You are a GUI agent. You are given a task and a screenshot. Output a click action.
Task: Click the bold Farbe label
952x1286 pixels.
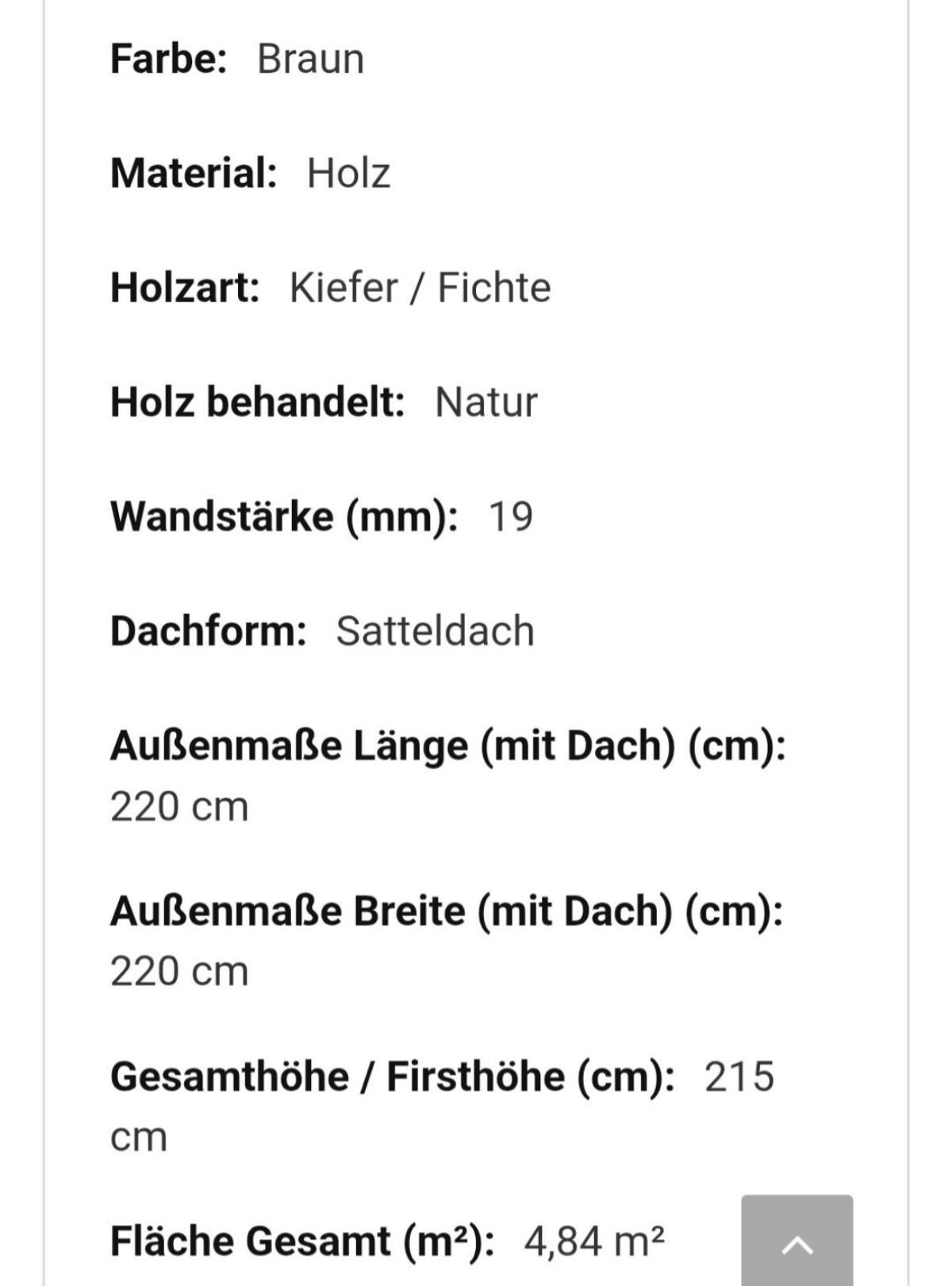[167, 57]
